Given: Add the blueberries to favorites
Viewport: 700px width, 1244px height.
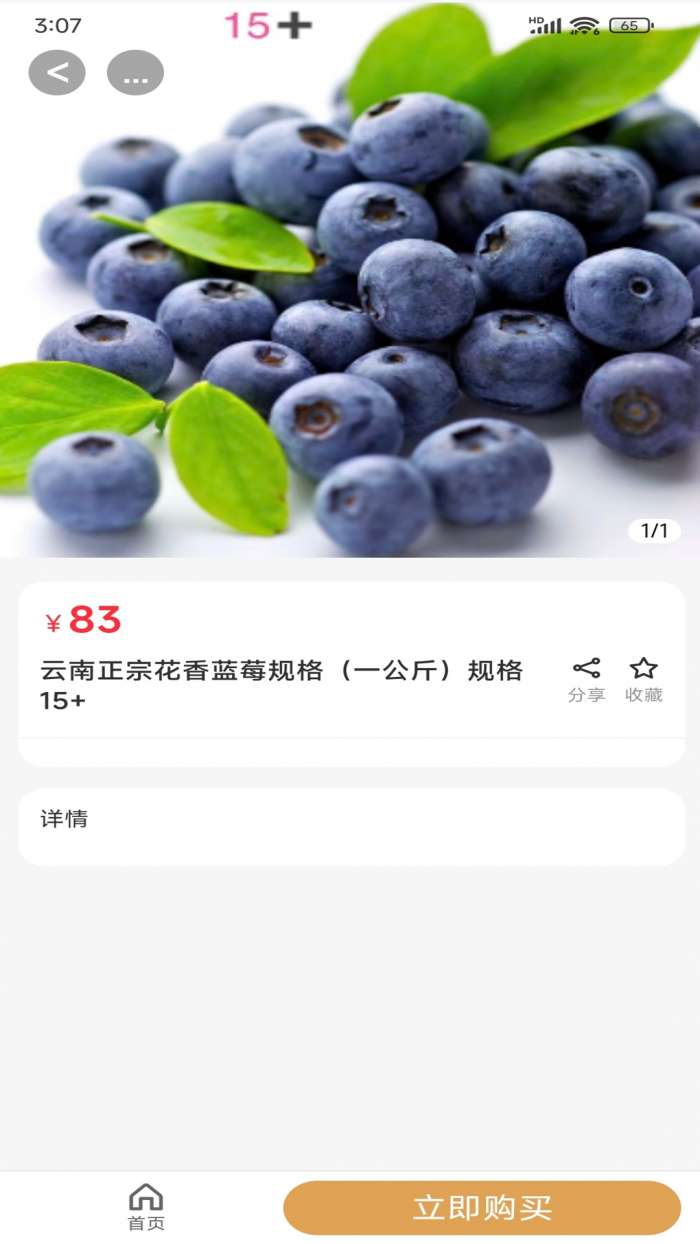Looking at the screenshot, I should pos(643,679).
